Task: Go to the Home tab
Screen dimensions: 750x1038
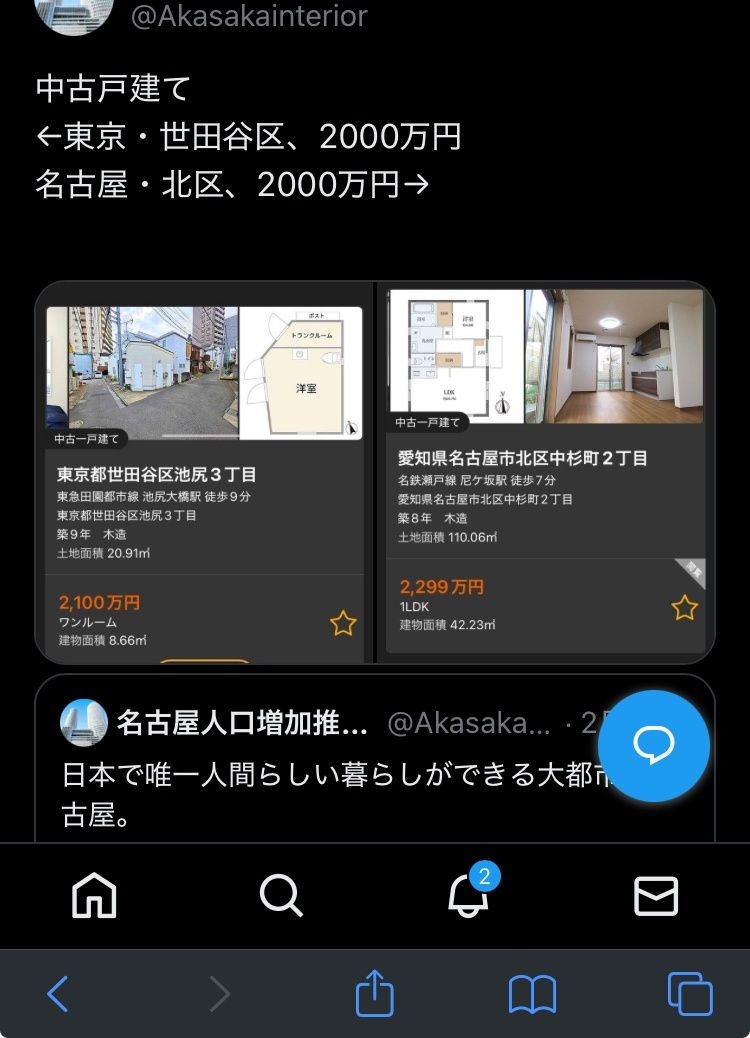Action: 94,895
